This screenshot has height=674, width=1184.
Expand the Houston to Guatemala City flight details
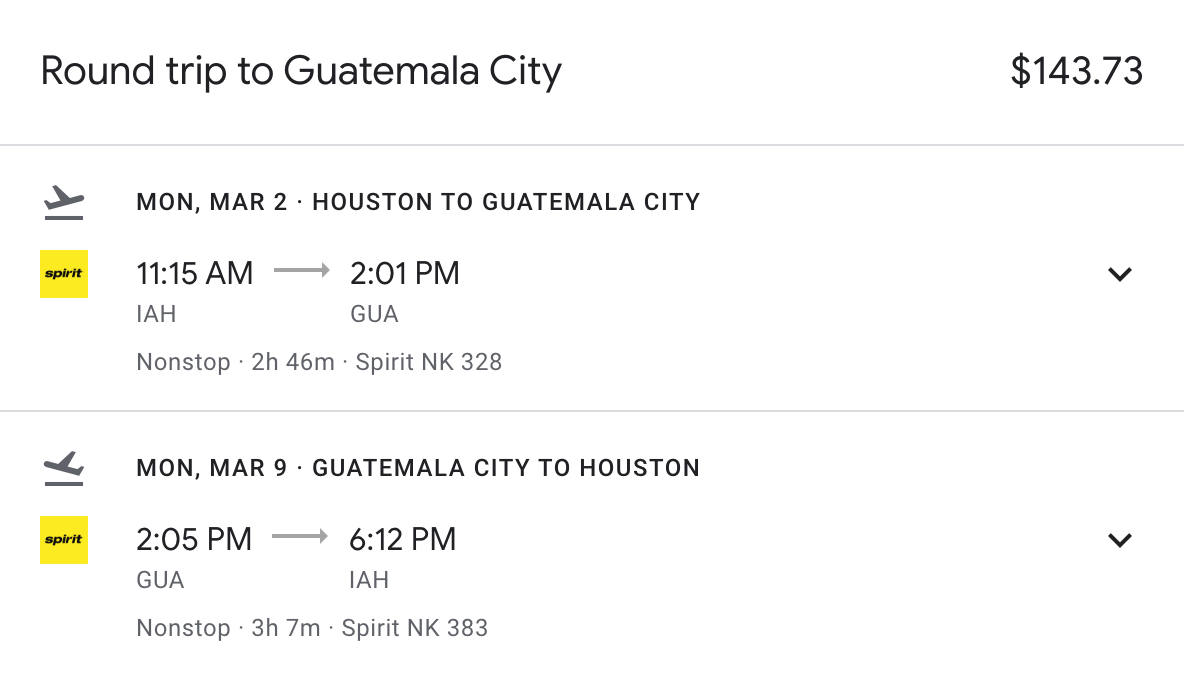click(x=1120, y=274)
